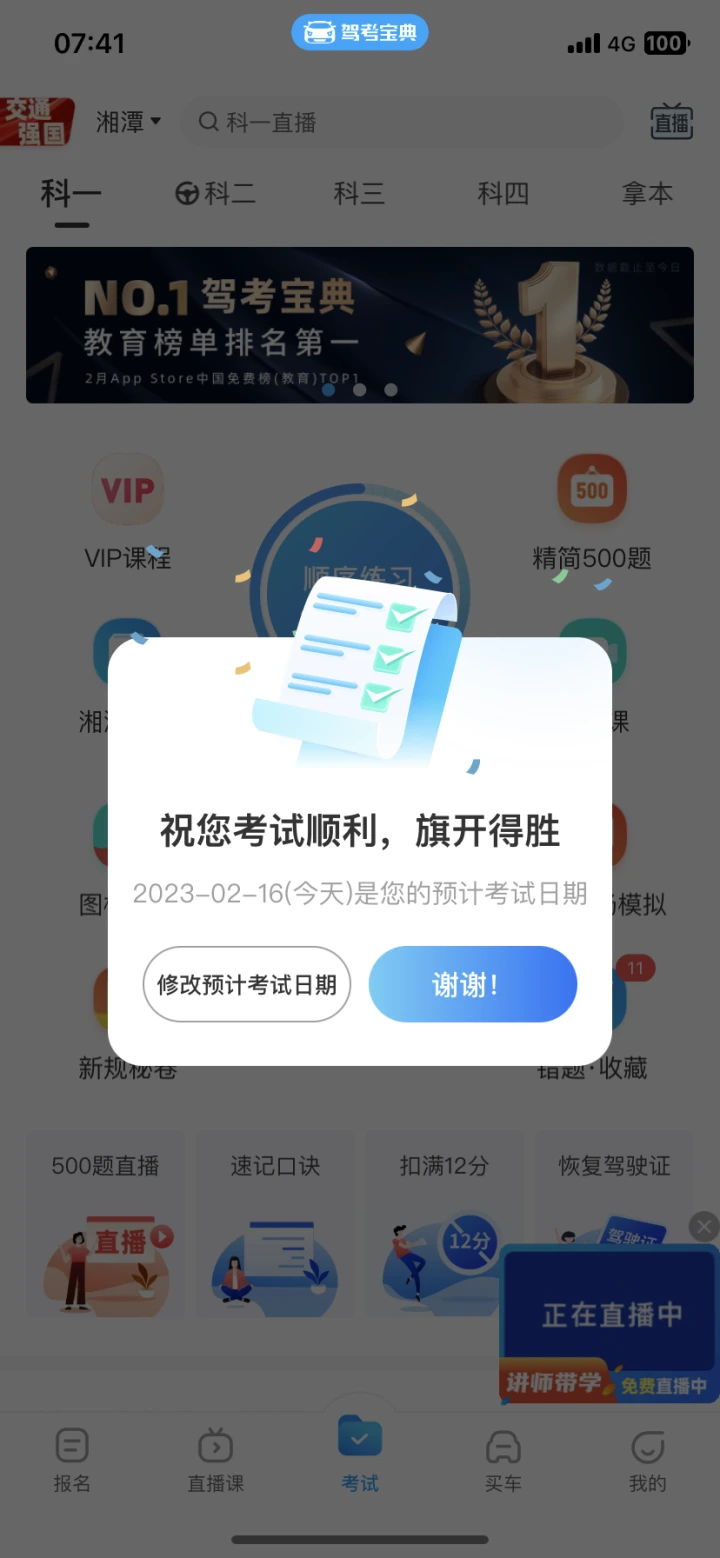Go to the 我的 tab

(x=648, y=1462)
